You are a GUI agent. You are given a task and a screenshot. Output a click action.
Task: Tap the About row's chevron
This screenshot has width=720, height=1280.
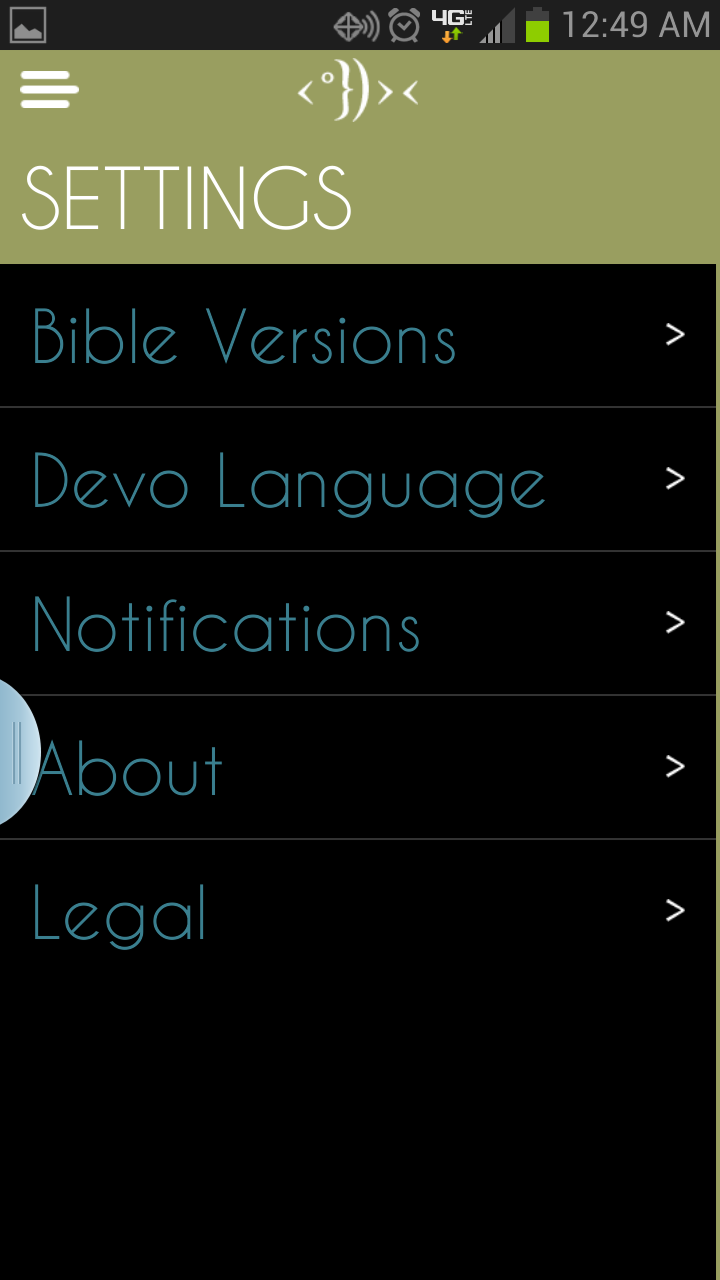(675, 766)
